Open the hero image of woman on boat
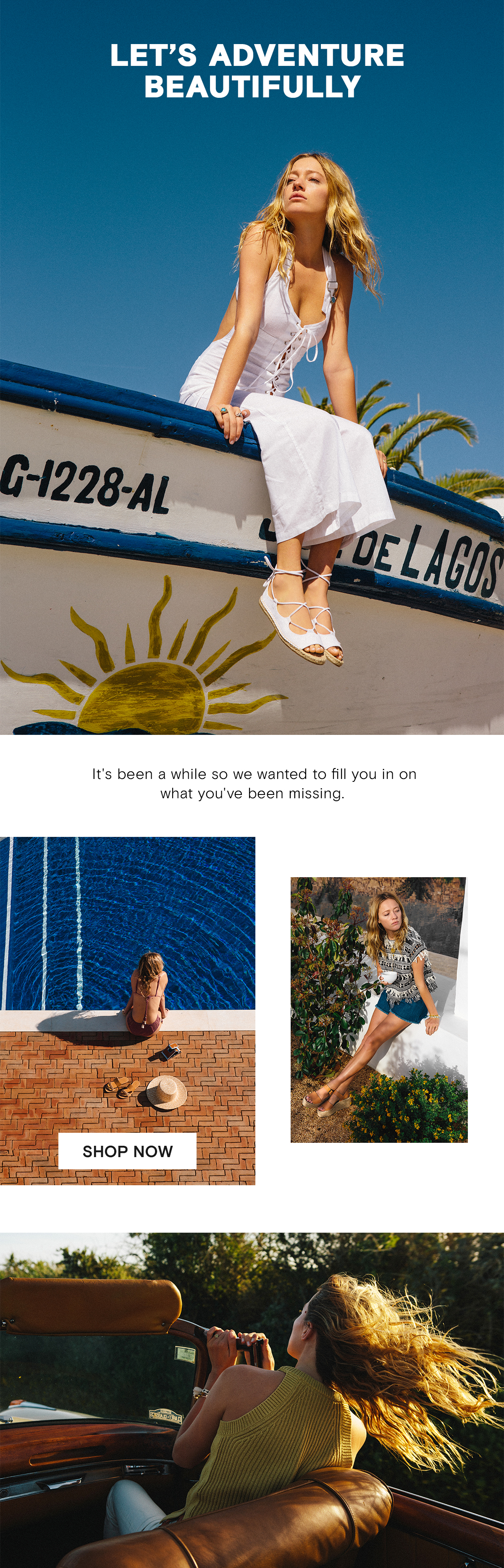The width and height of the screenshot is (504, 1568). point(252,426)
